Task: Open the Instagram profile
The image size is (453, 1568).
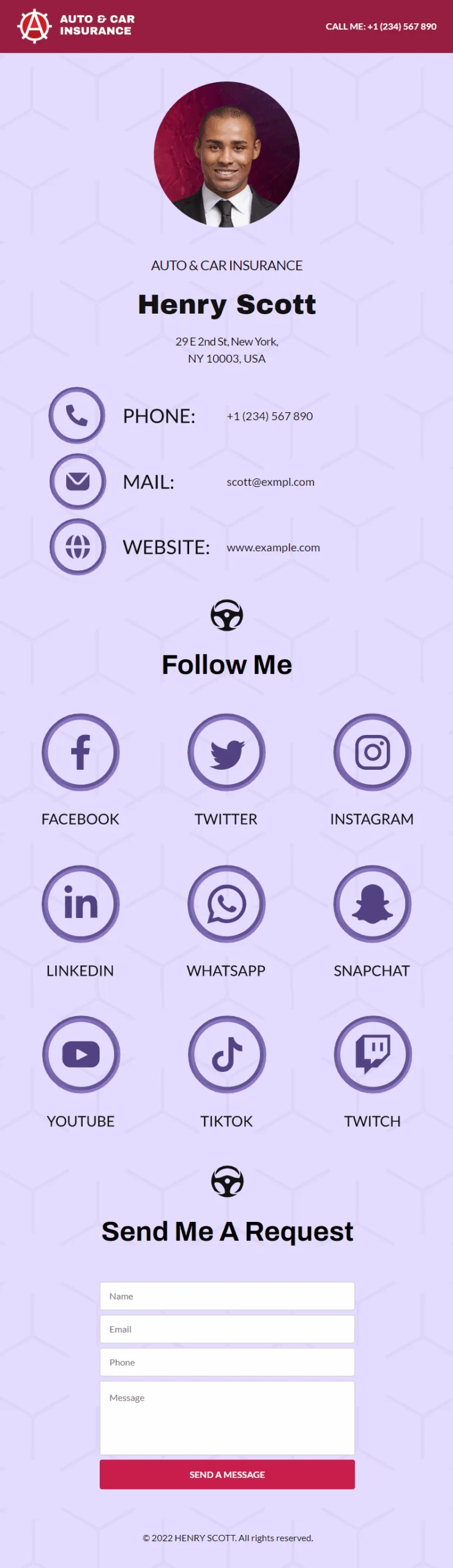Action: pyautogui.click(x=372, y=752)
